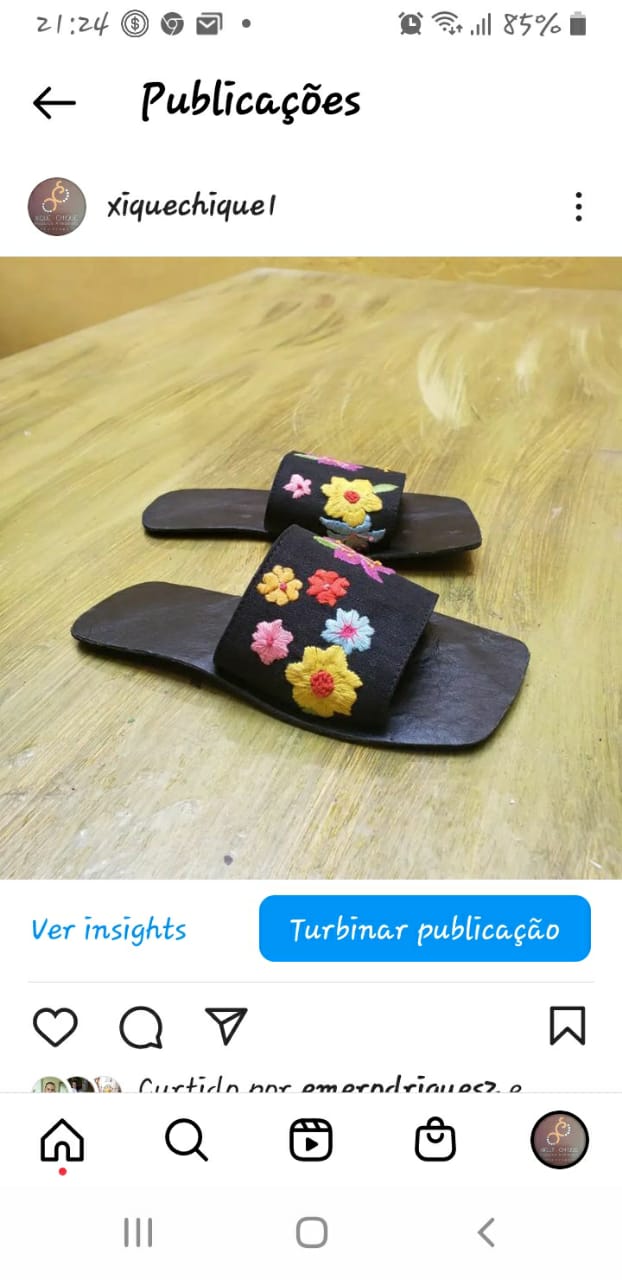Open the post options three-dot menu

[578, 207]
